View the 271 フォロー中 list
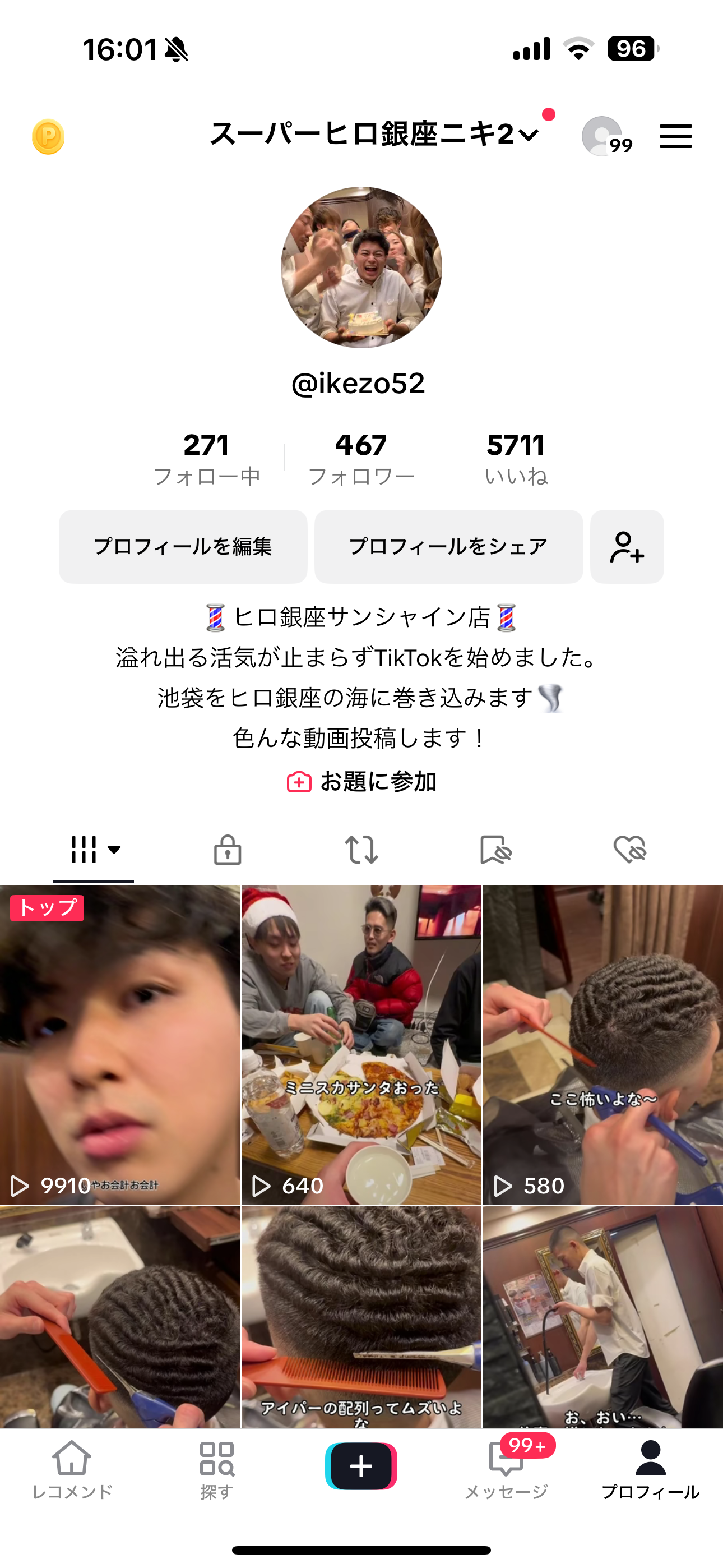 [x=206, y=458]
